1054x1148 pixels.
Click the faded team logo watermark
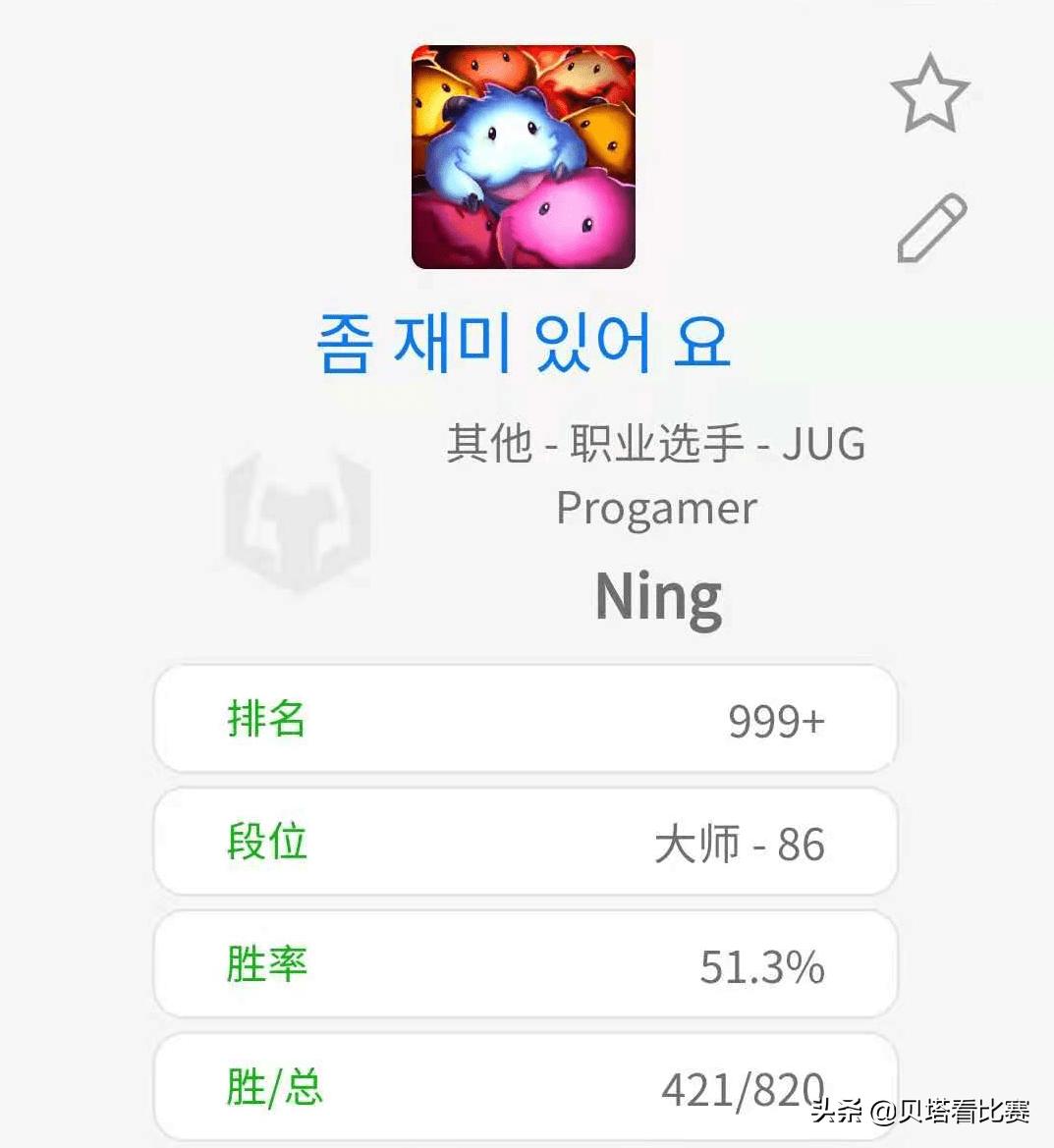point(295,520)
